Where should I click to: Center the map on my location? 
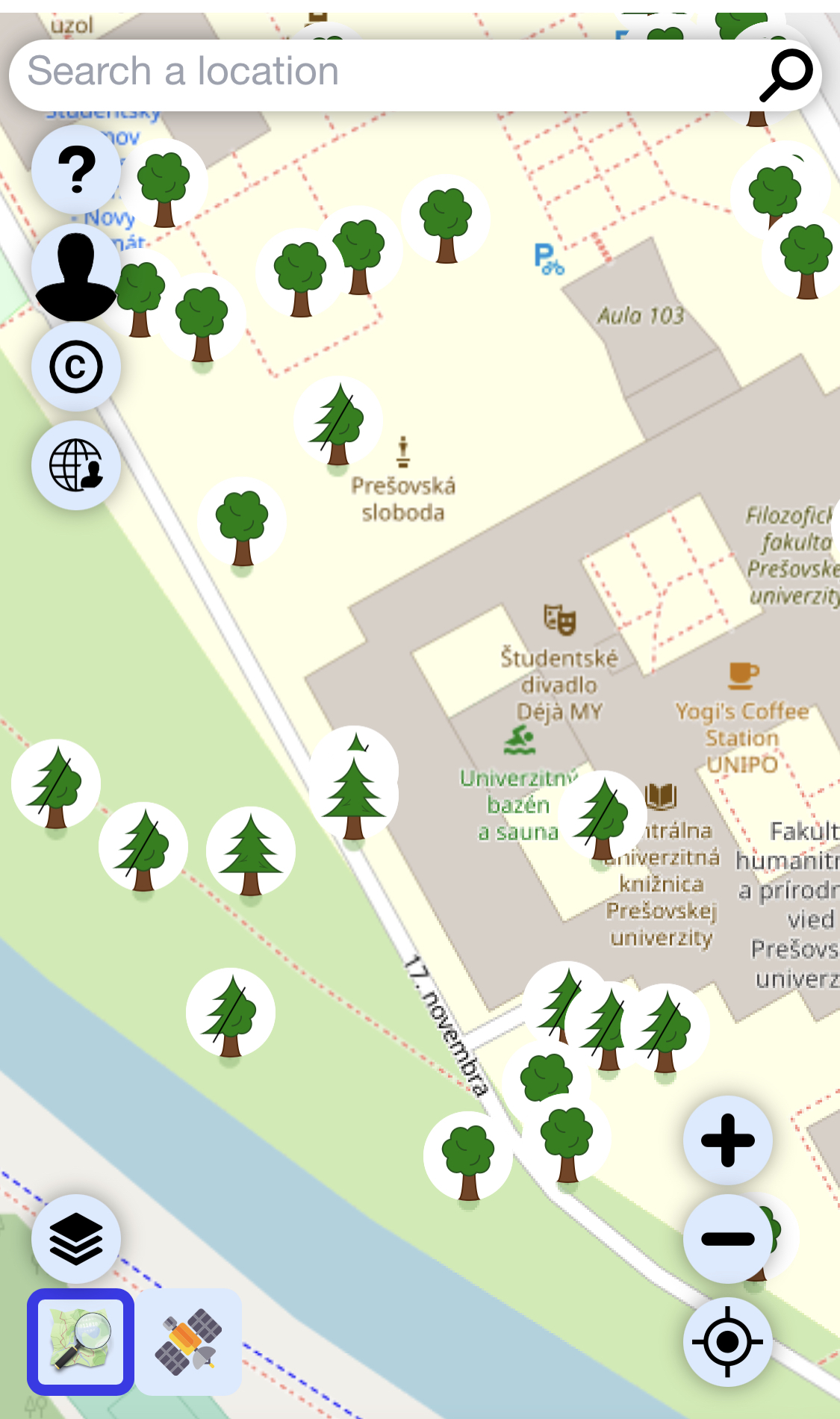pyautogui.click(x=728, y=1342)
